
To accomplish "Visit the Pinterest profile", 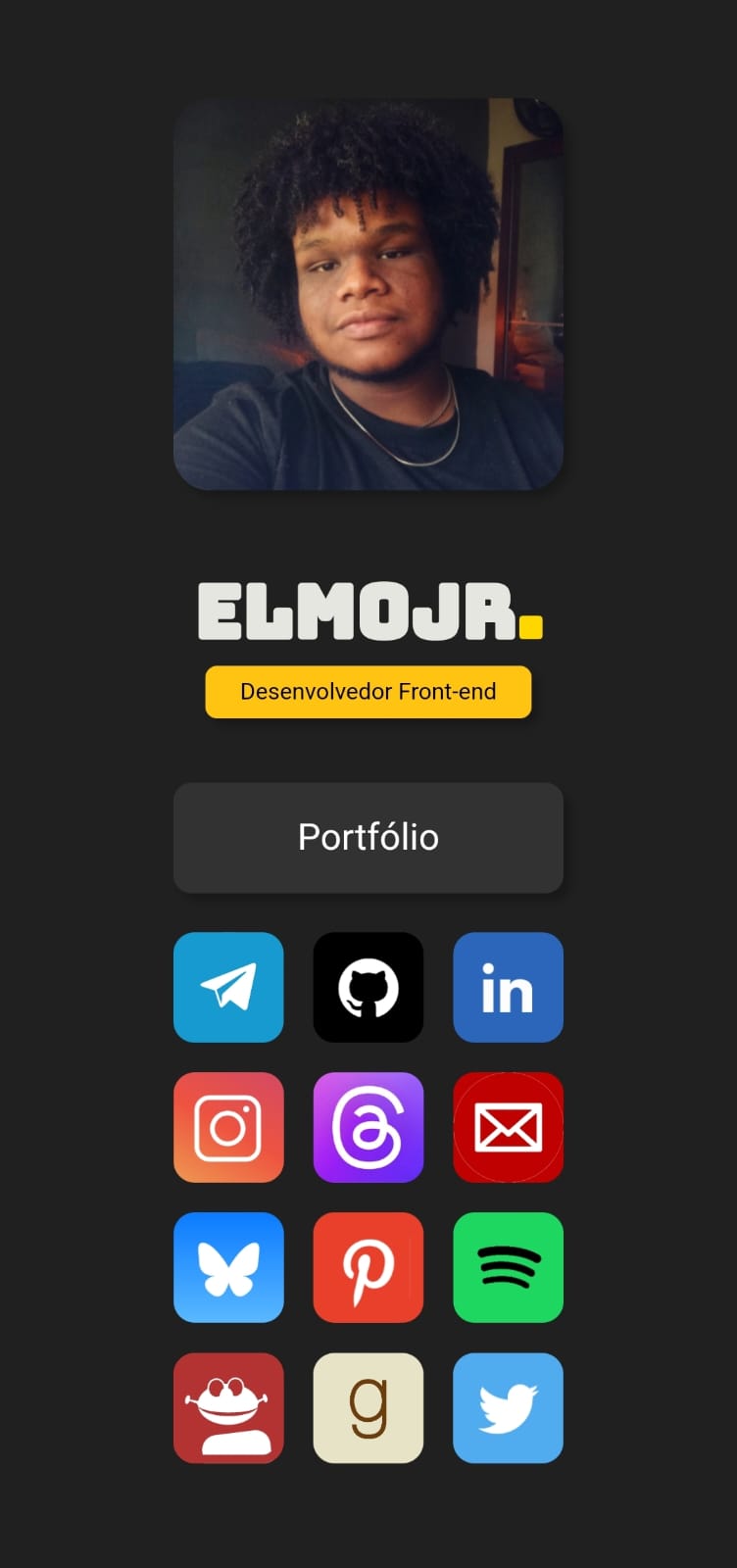I will [x=368, y=1267].
